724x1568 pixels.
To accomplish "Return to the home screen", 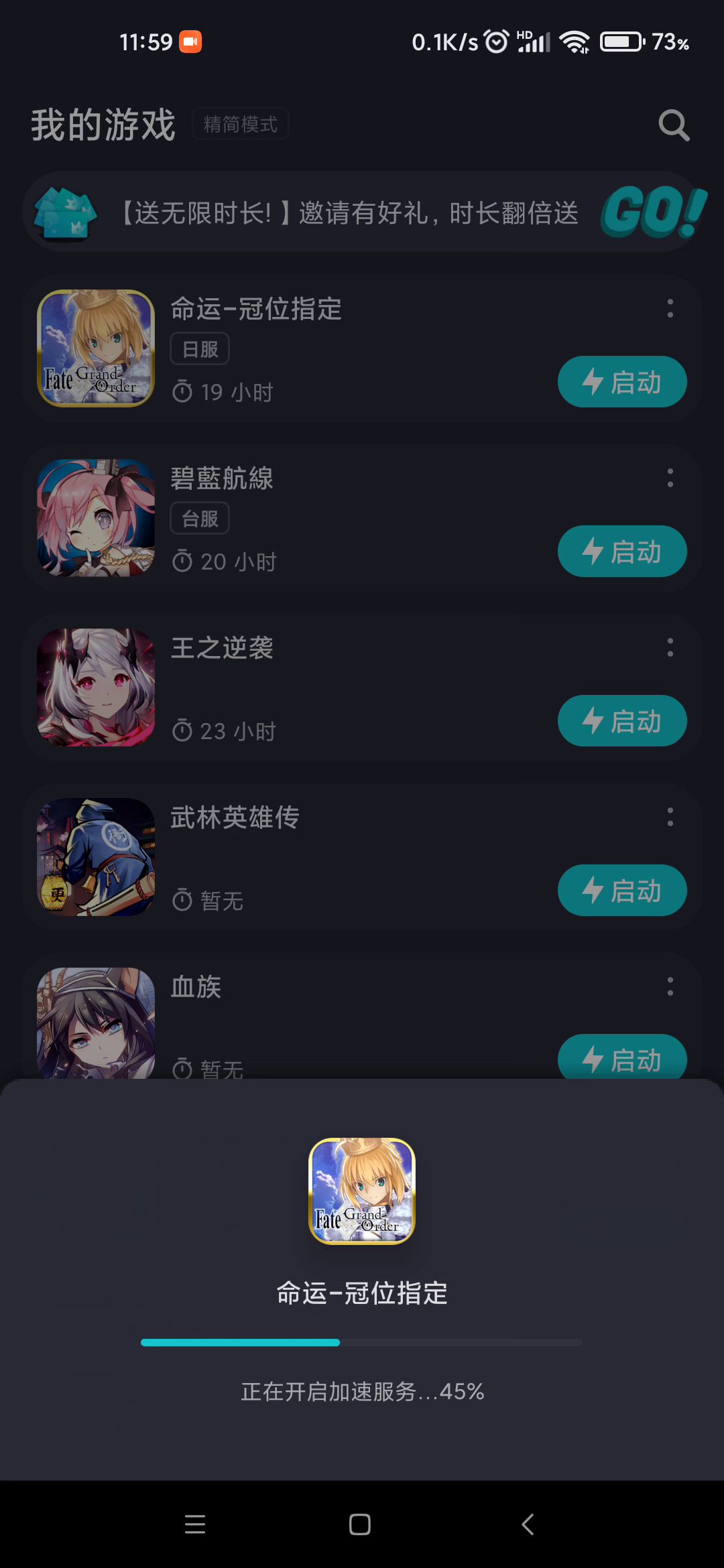I will tap(360, 1524).
